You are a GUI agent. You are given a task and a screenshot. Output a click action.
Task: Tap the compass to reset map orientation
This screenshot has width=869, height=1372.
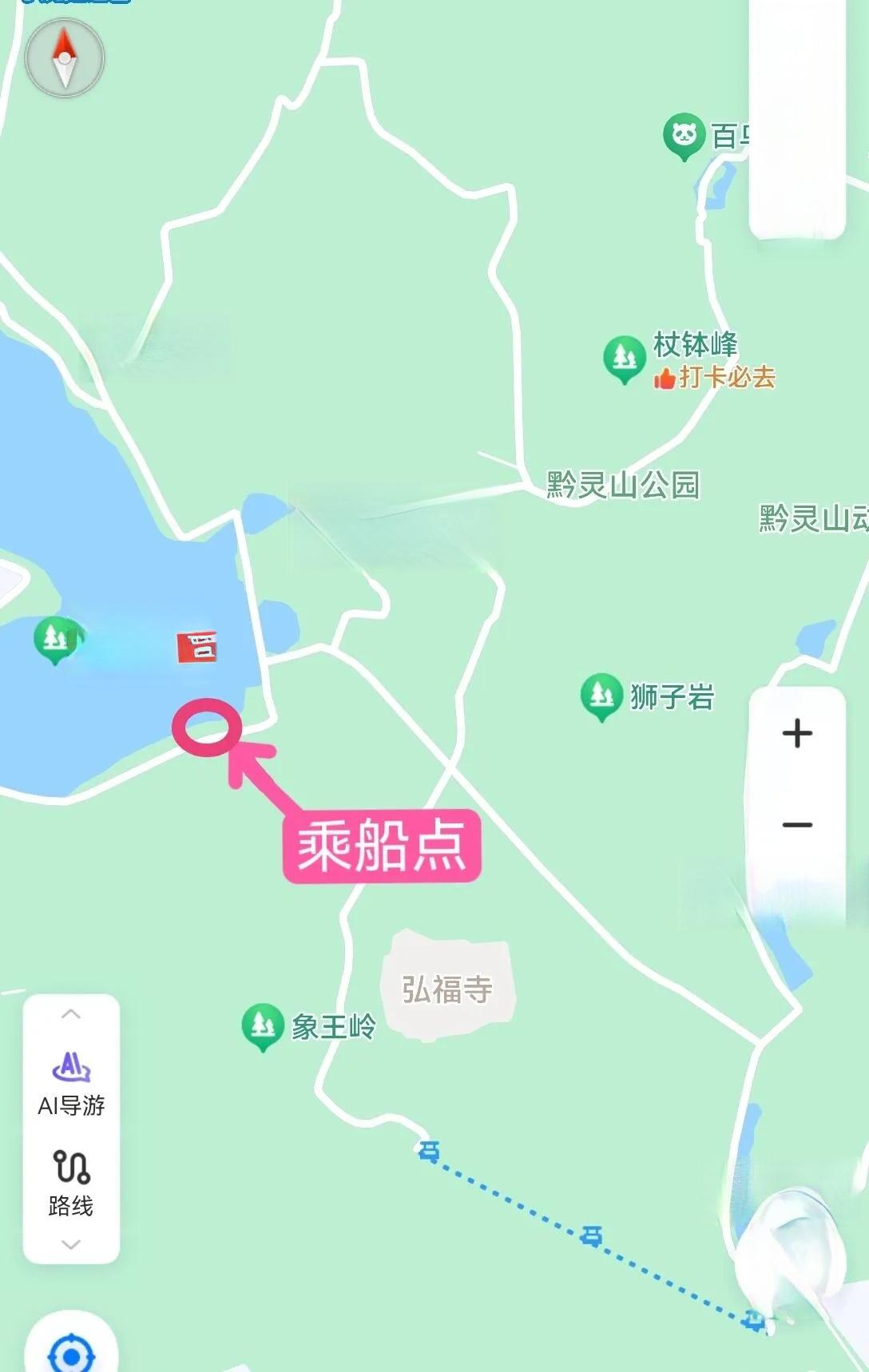click(x=65, y=58)
